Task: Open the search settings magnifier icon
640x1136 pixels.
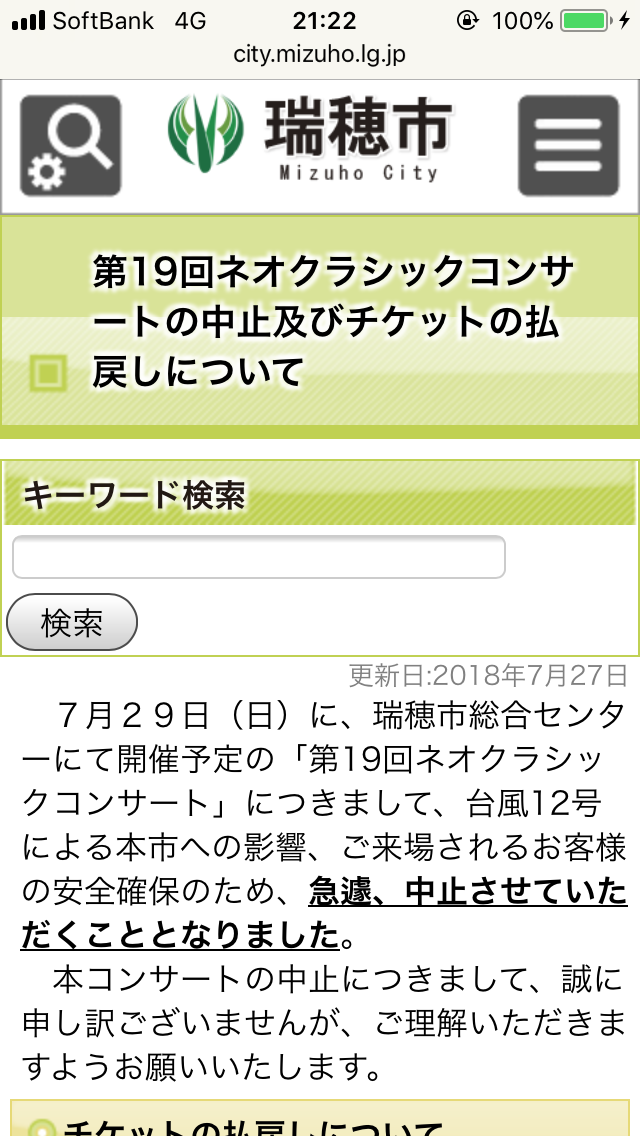Action: coord(70,146)
